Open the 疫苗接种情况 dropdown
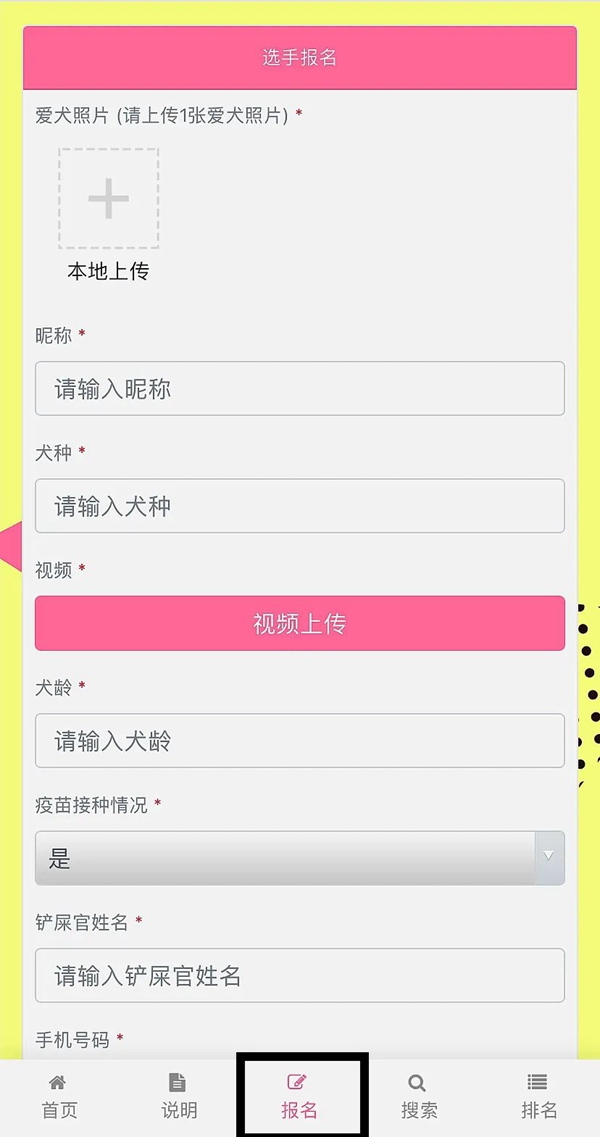The height and width of the screenshot is (1137, 600). (x=300, y=859)
